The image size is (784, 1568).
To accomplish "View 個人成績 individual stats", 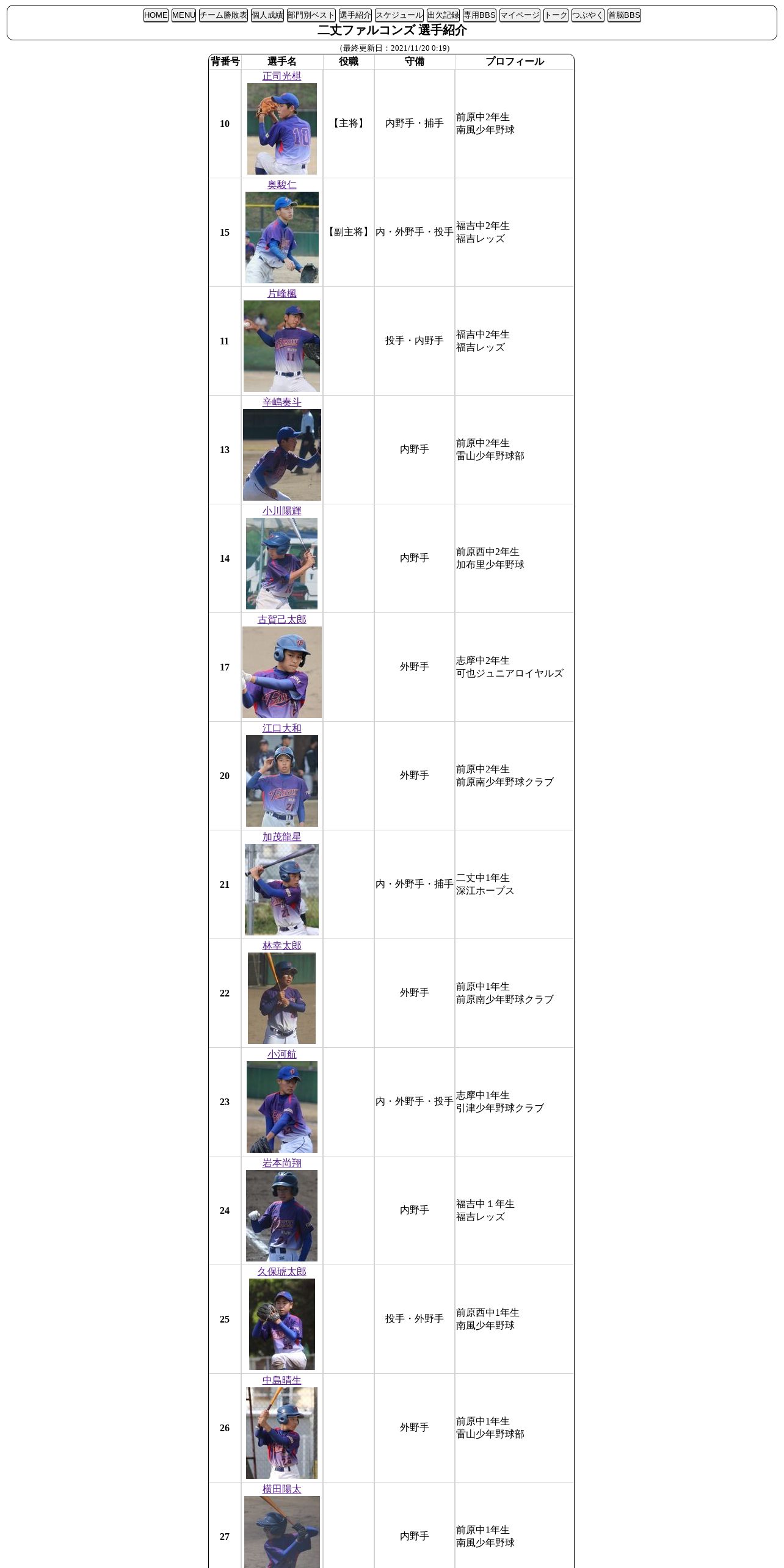I will pyautogui.click(x=267, y=15).
